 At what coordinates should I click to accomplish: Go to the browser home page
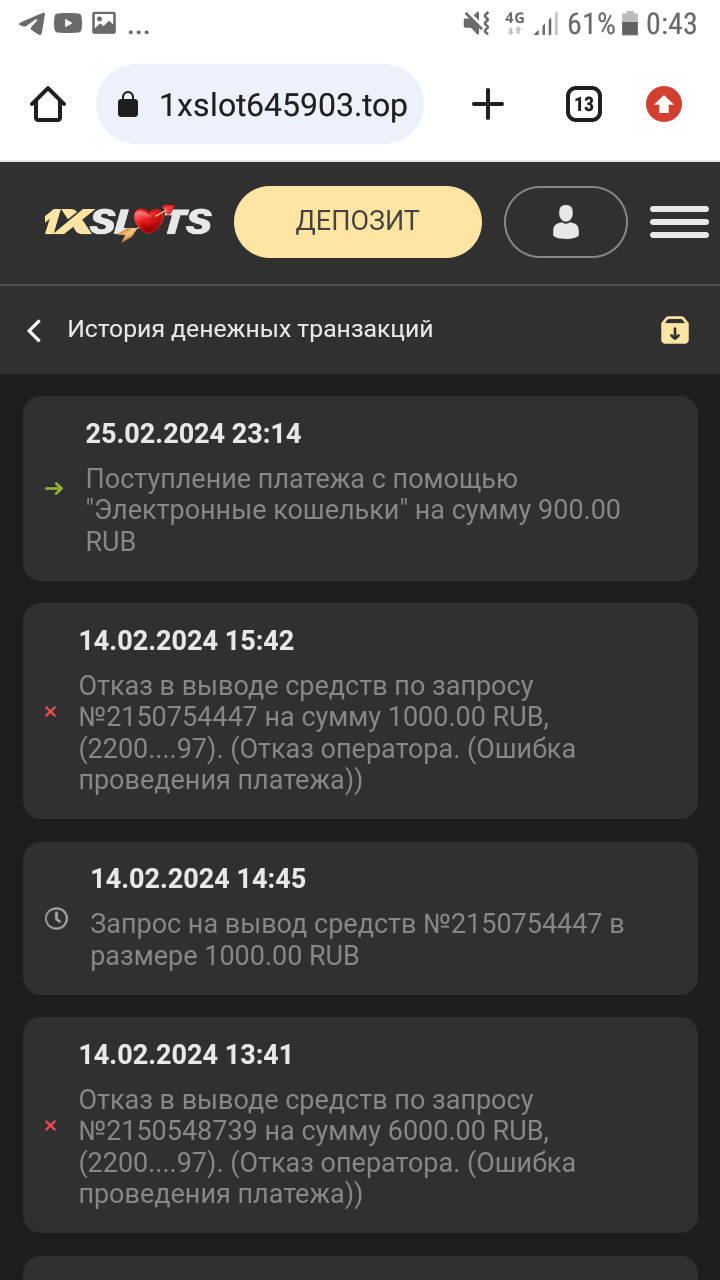click(48, 104)
